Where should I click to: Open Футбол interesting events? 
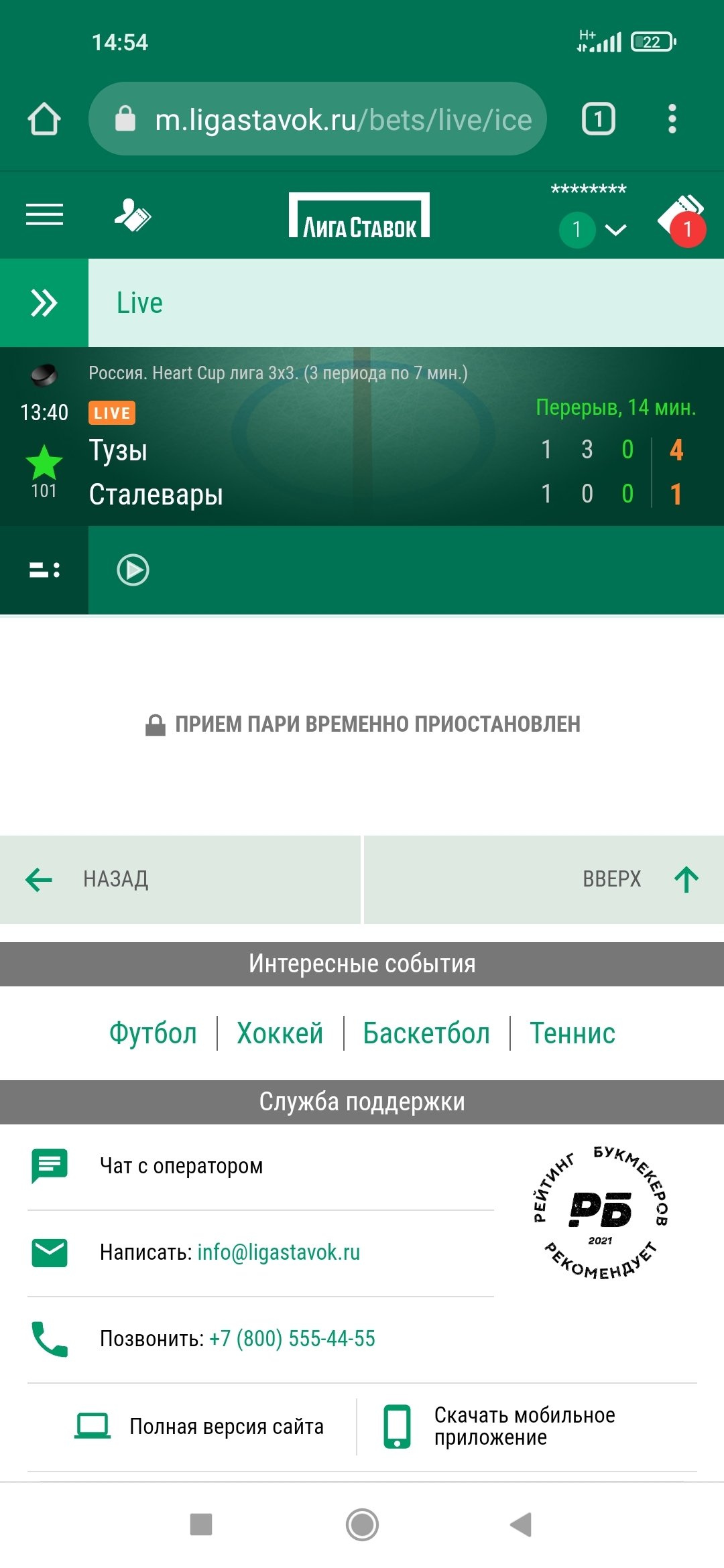153,1033
